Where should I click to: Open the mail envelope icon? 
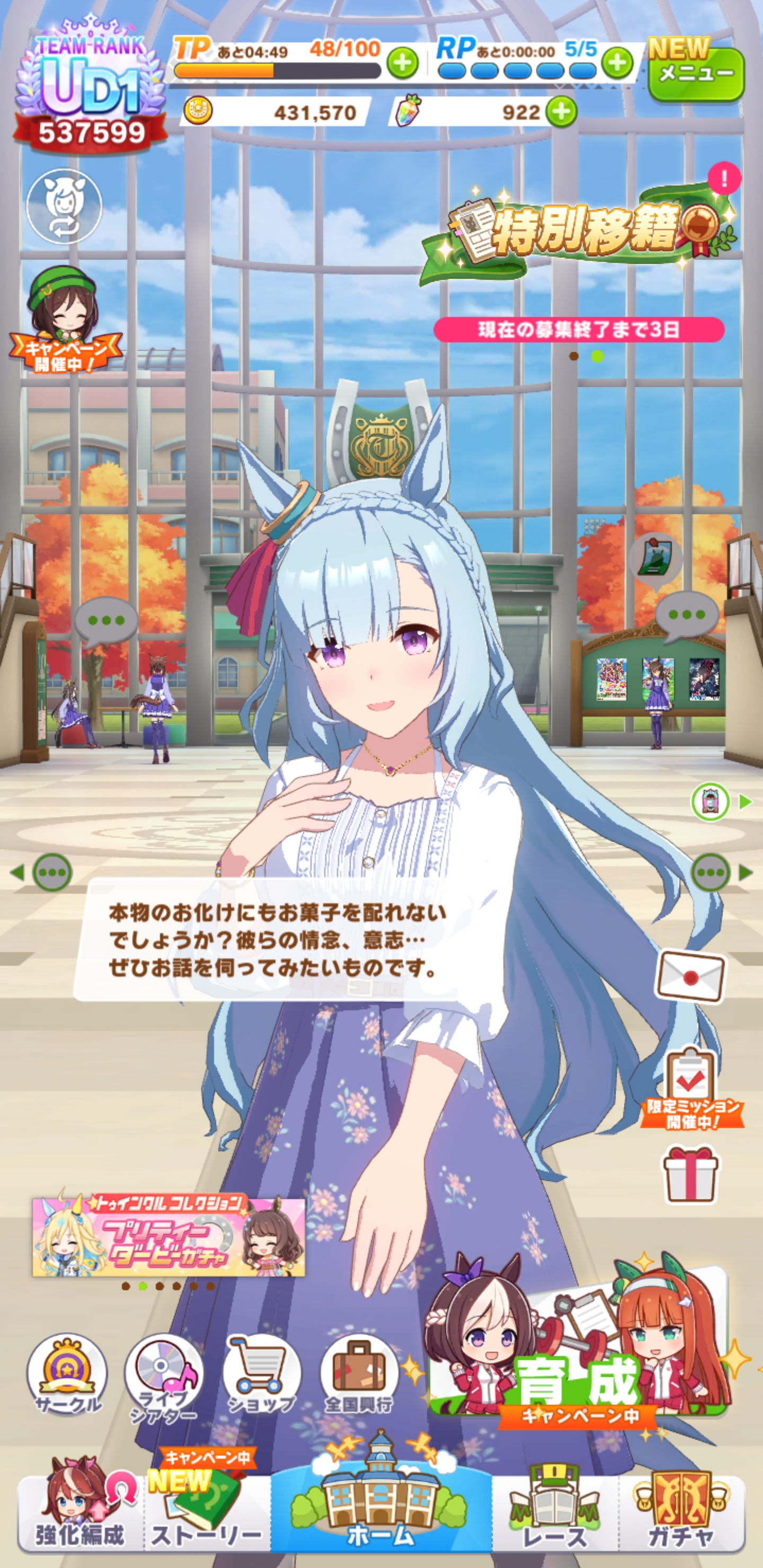[690, 976]
